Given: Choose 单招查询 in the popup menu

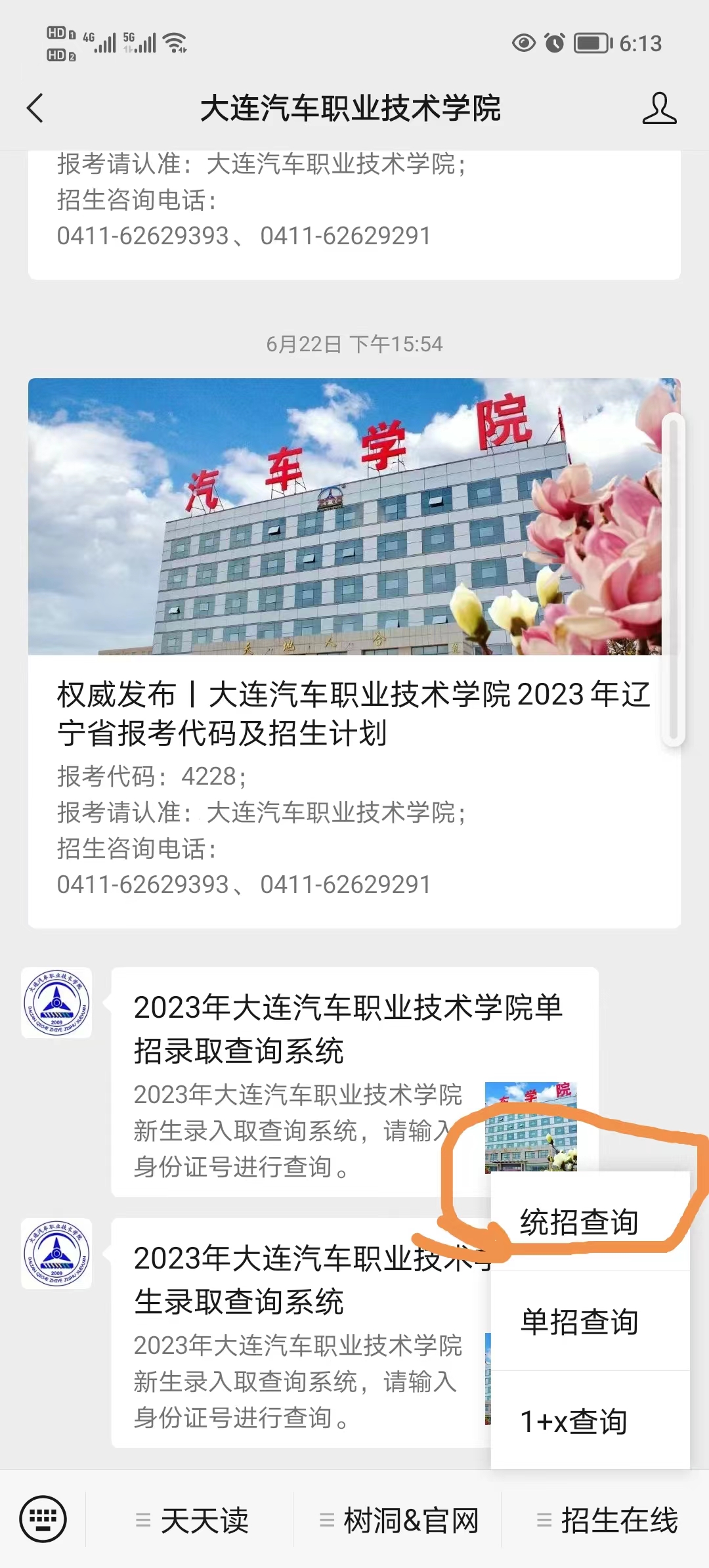Looking at the screenshot, I should [x=579, y=1322].
